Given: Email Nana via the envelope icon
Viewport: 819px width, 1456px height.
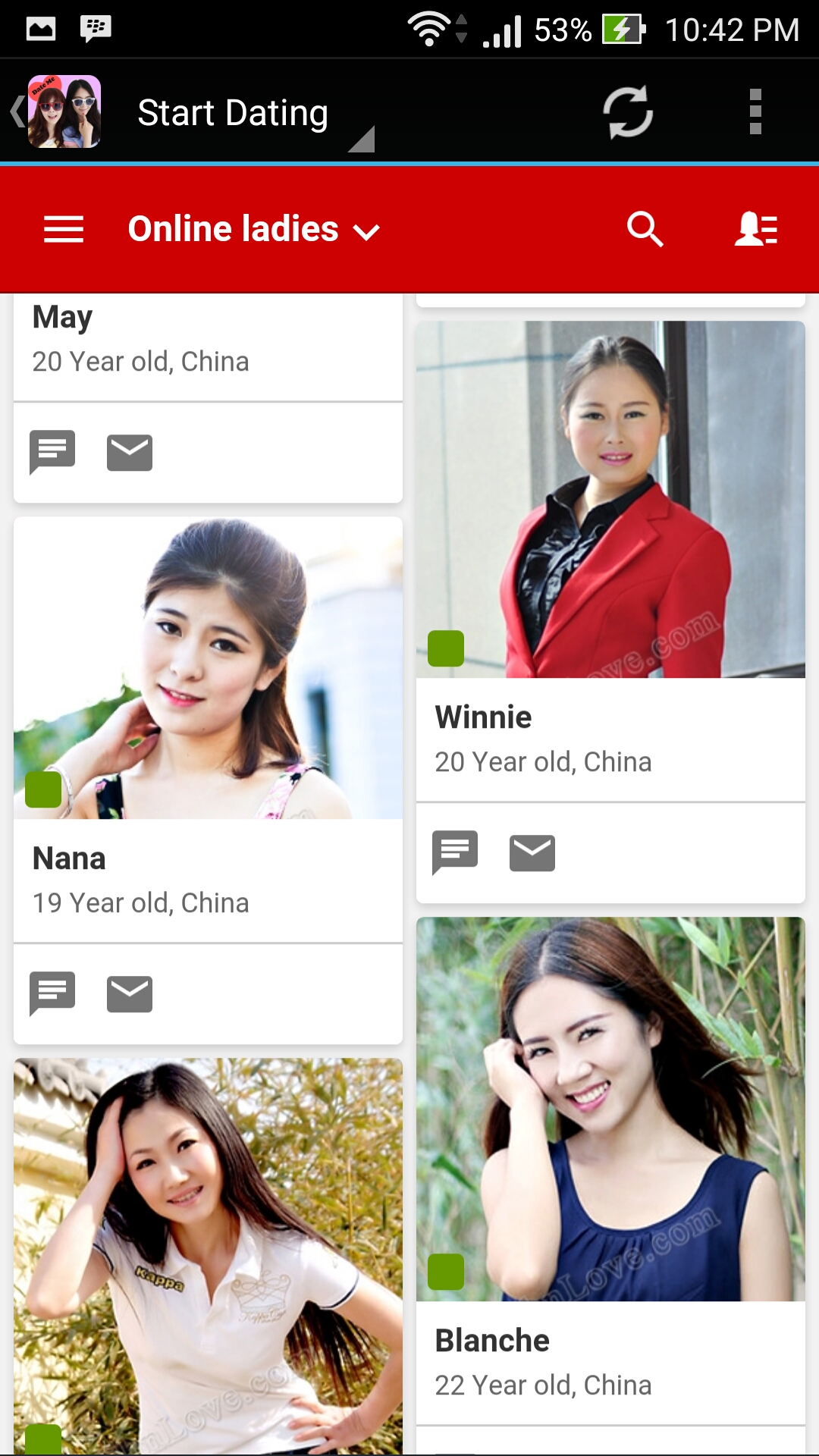Looking at the screenshot, I should (x=130, y=994).
